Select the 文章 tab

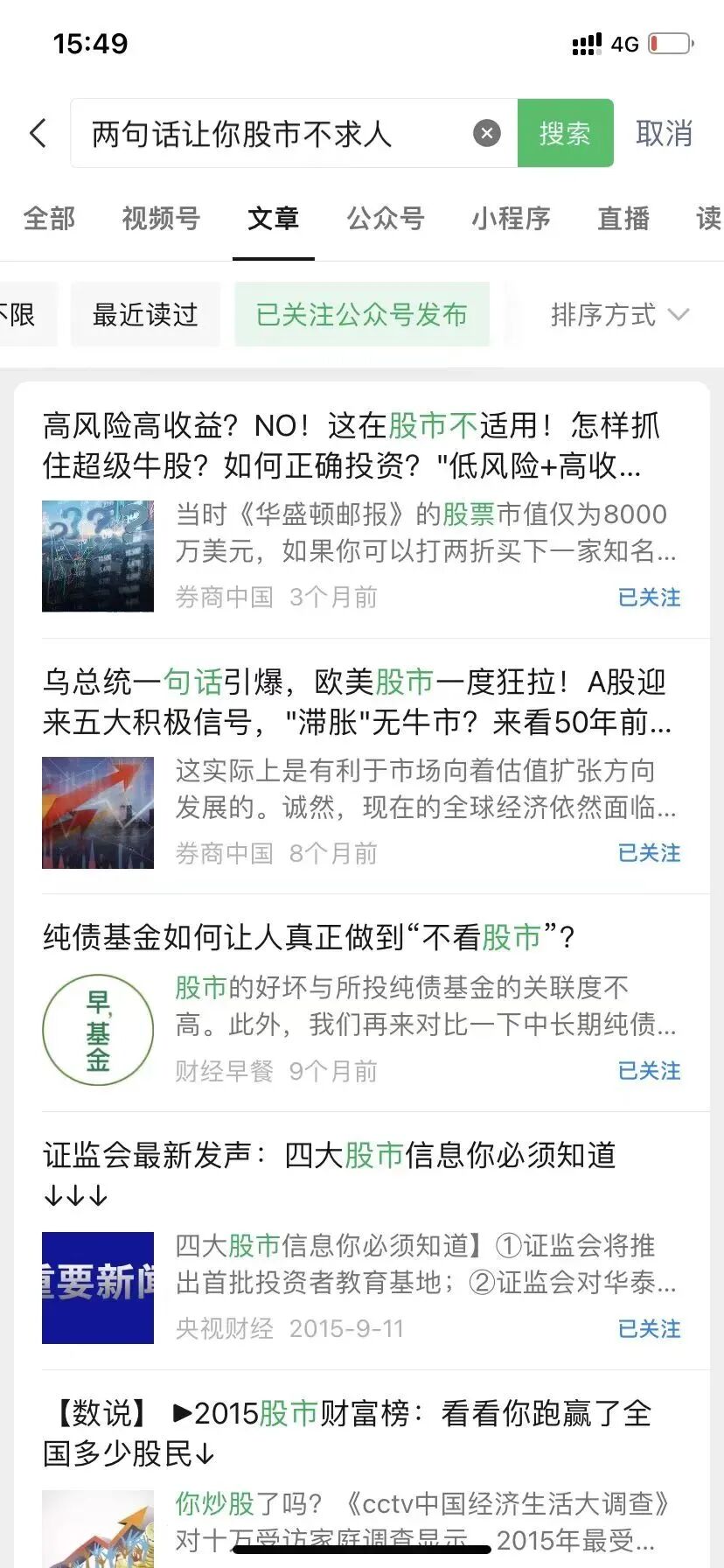[x=273, y=218]
